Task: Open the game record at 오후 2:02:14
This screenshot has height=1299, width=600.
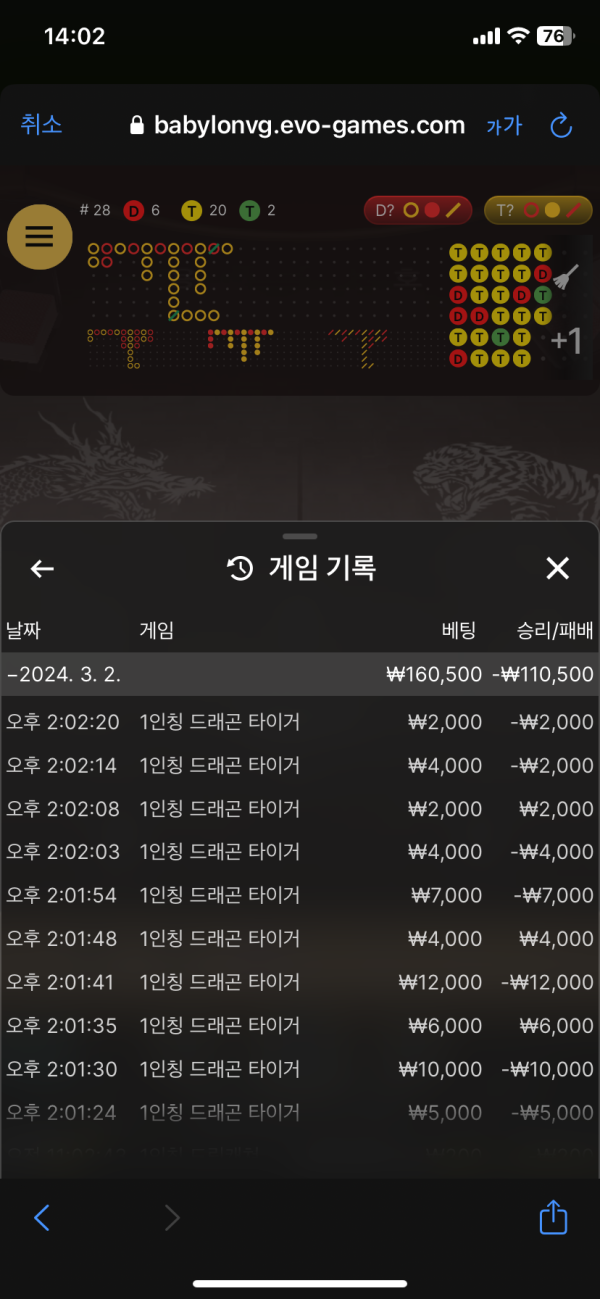Action: coord(300,766)
